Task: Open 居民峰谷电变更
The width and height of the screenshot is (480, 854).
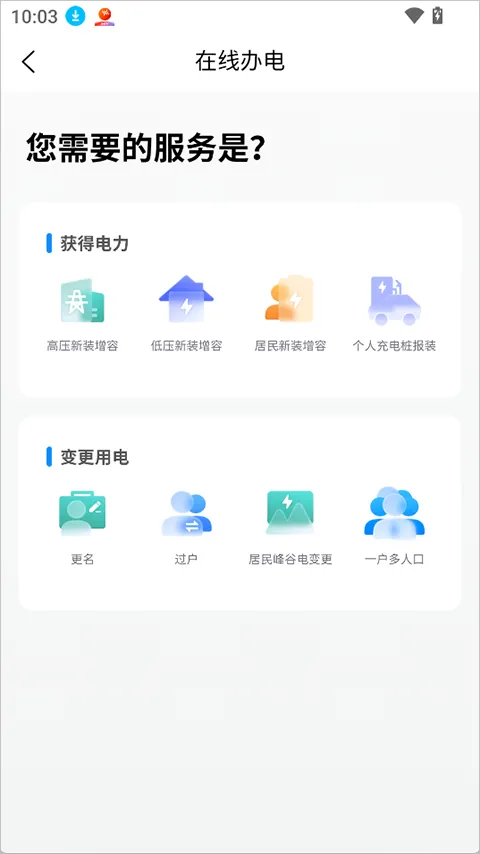Action: click(x=290, y=527)
